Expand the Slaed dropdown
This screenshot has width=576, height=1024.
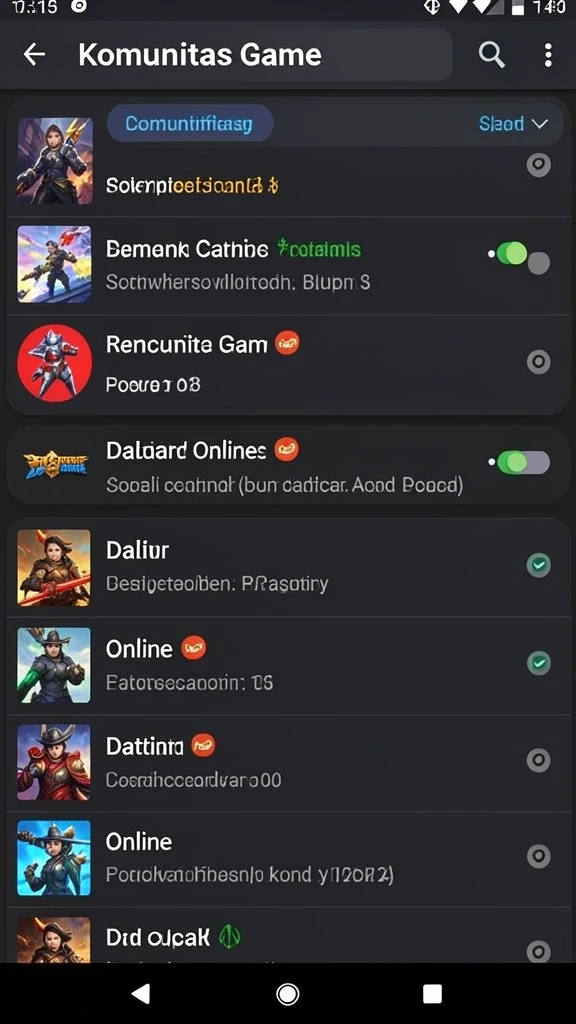[x=513, y=123]
